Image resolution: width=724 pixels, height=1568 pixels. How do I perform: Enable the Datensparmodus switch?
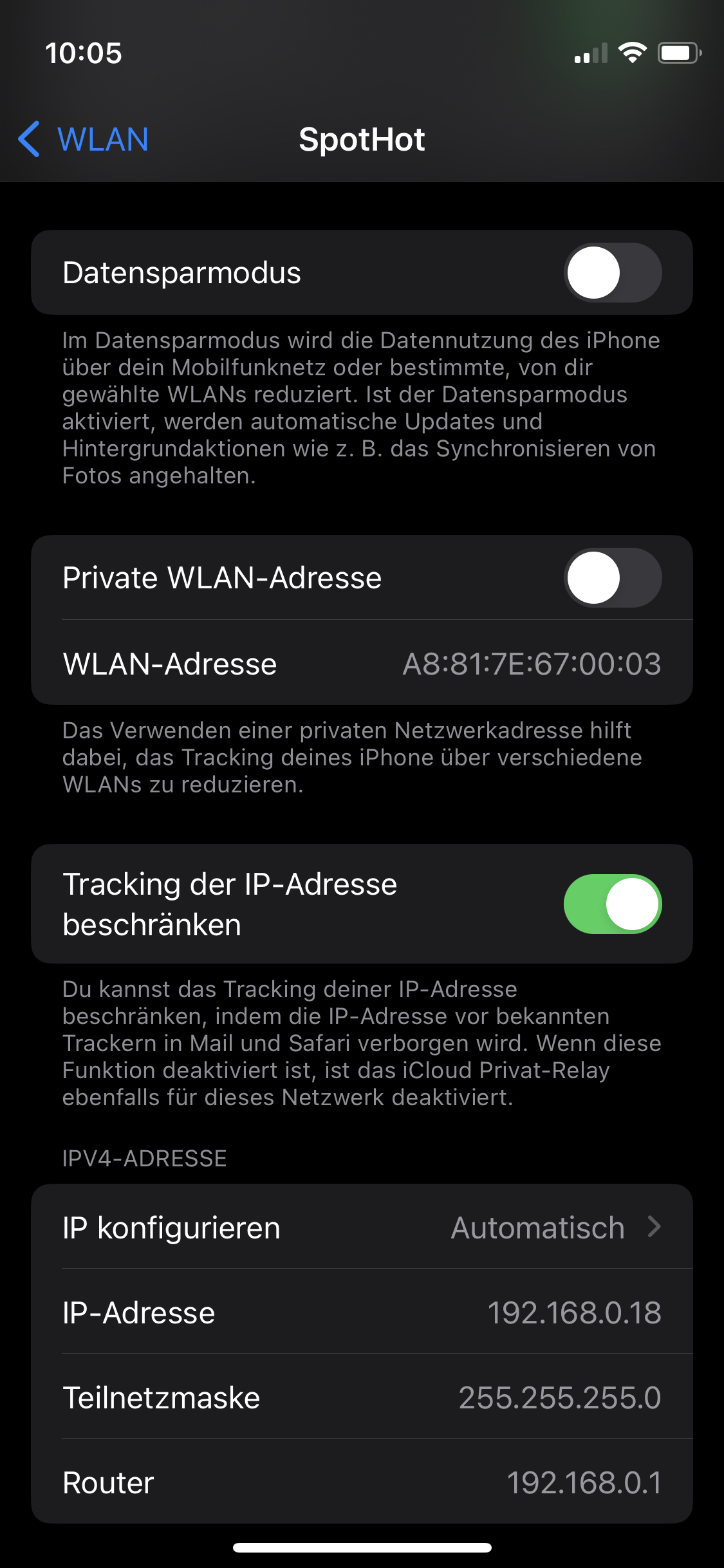click(x=612, y=272)
